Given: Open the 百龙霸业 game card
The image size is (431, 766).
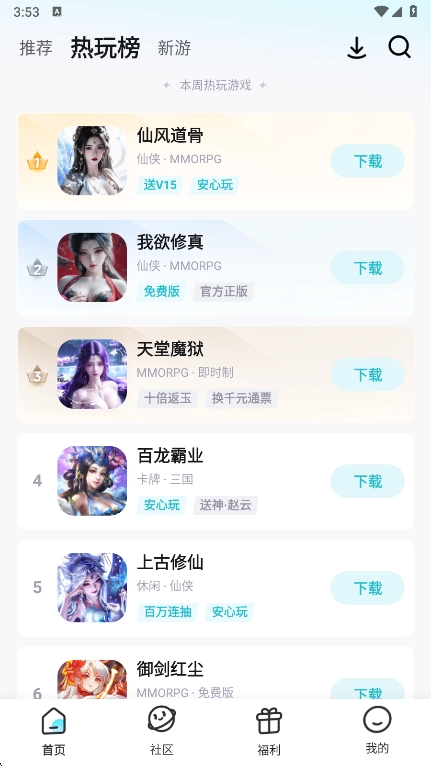Looking at the screenshot, I should [x=216, y=481].
